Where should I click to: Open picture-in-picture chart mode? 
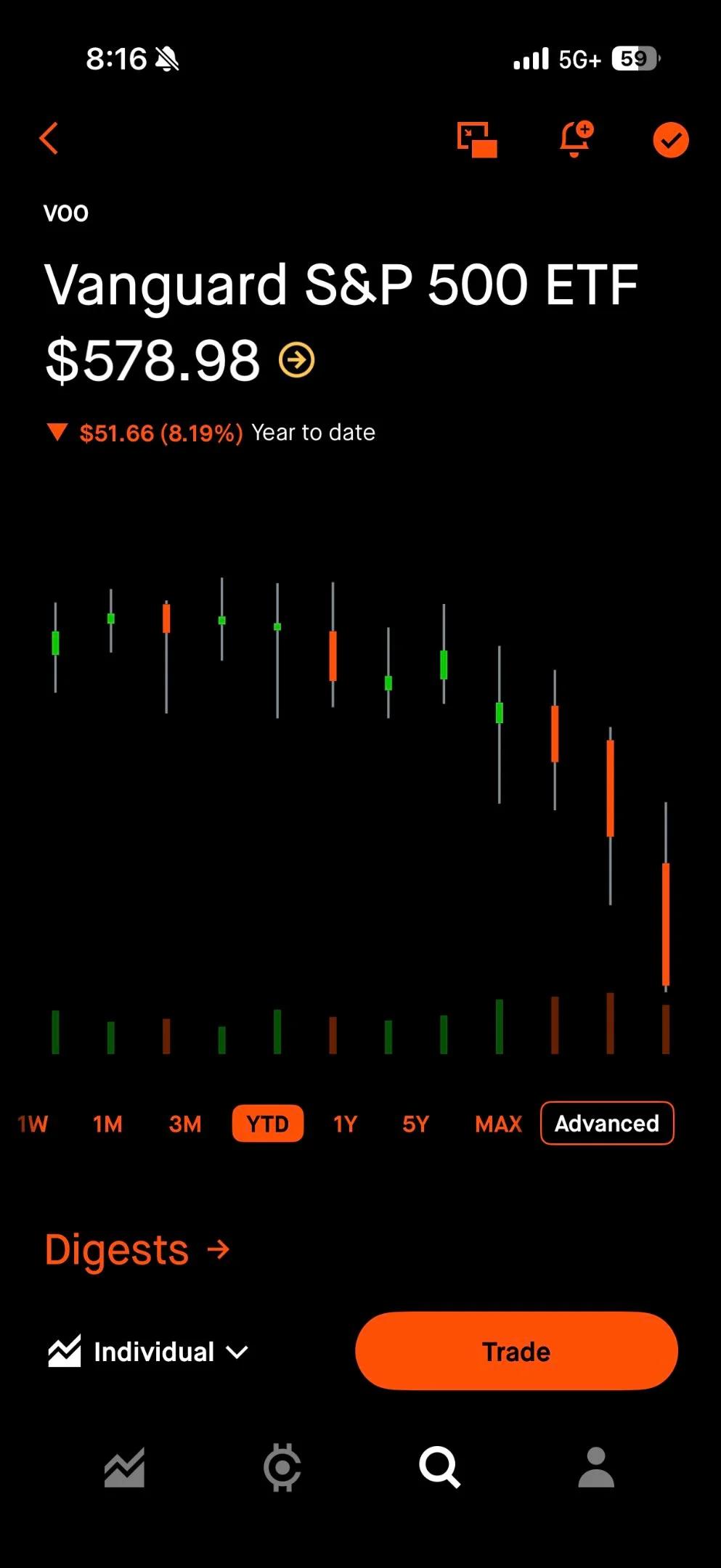[x=476, y=139]
